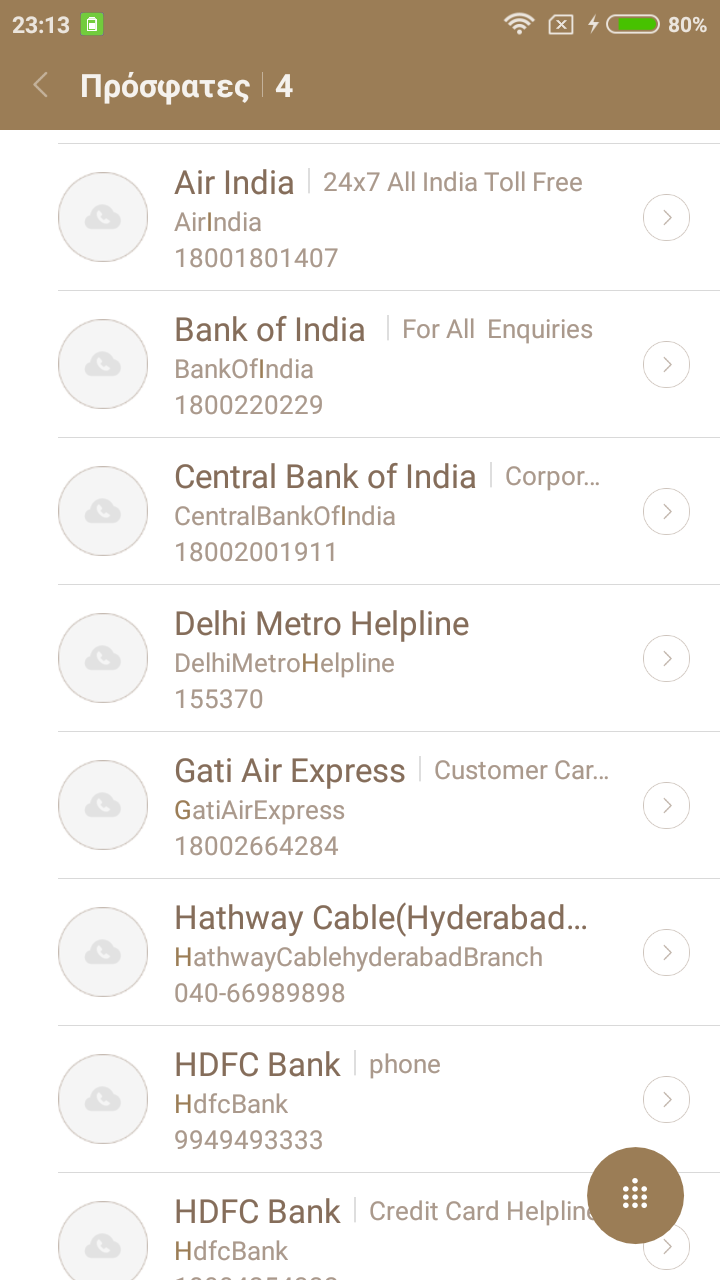Image resolution: width=720 pixels, height=1280 pixels.
Task: Show details for Central Bank of India
Action: click(x=666, y=512)
